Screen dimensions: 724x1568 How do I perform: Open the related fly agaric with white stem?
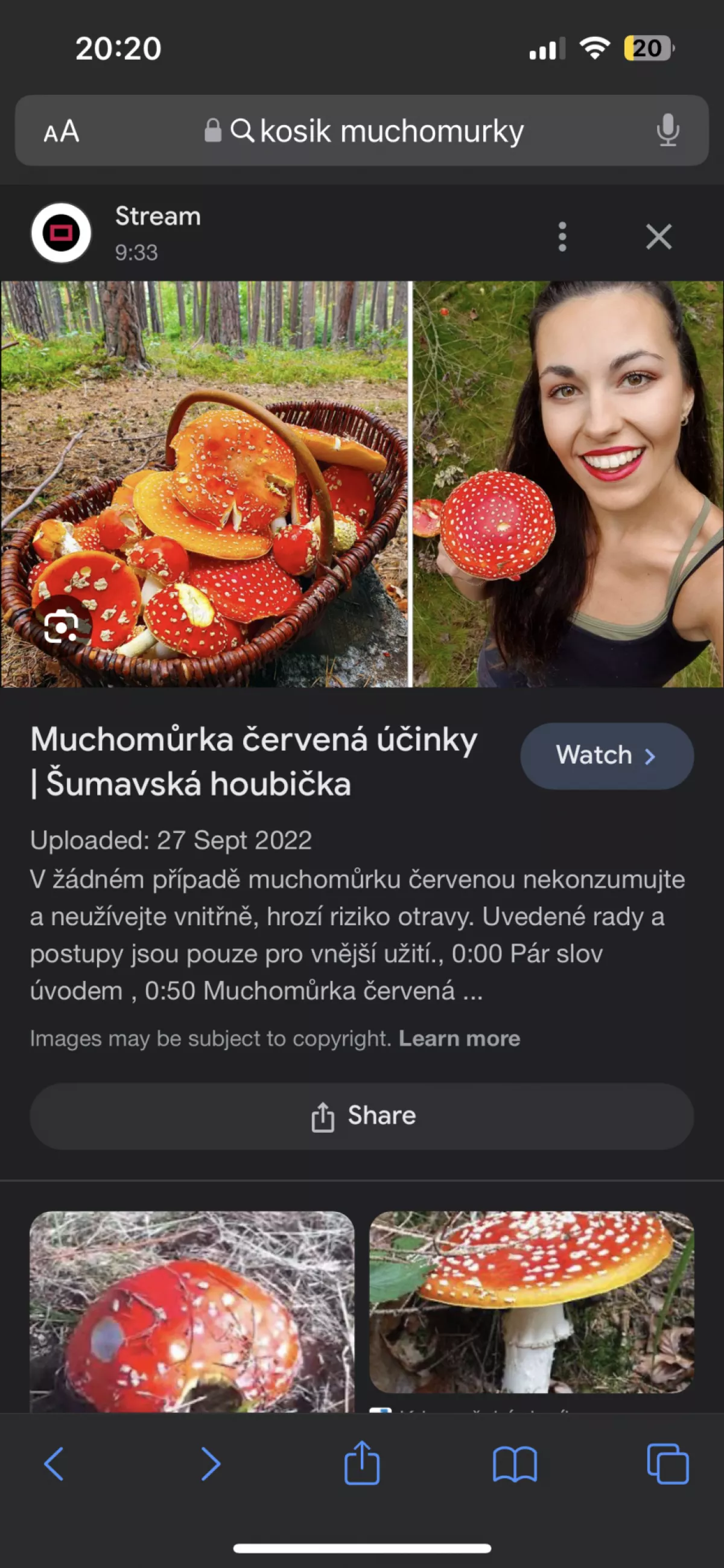[x=531, y=1301]
